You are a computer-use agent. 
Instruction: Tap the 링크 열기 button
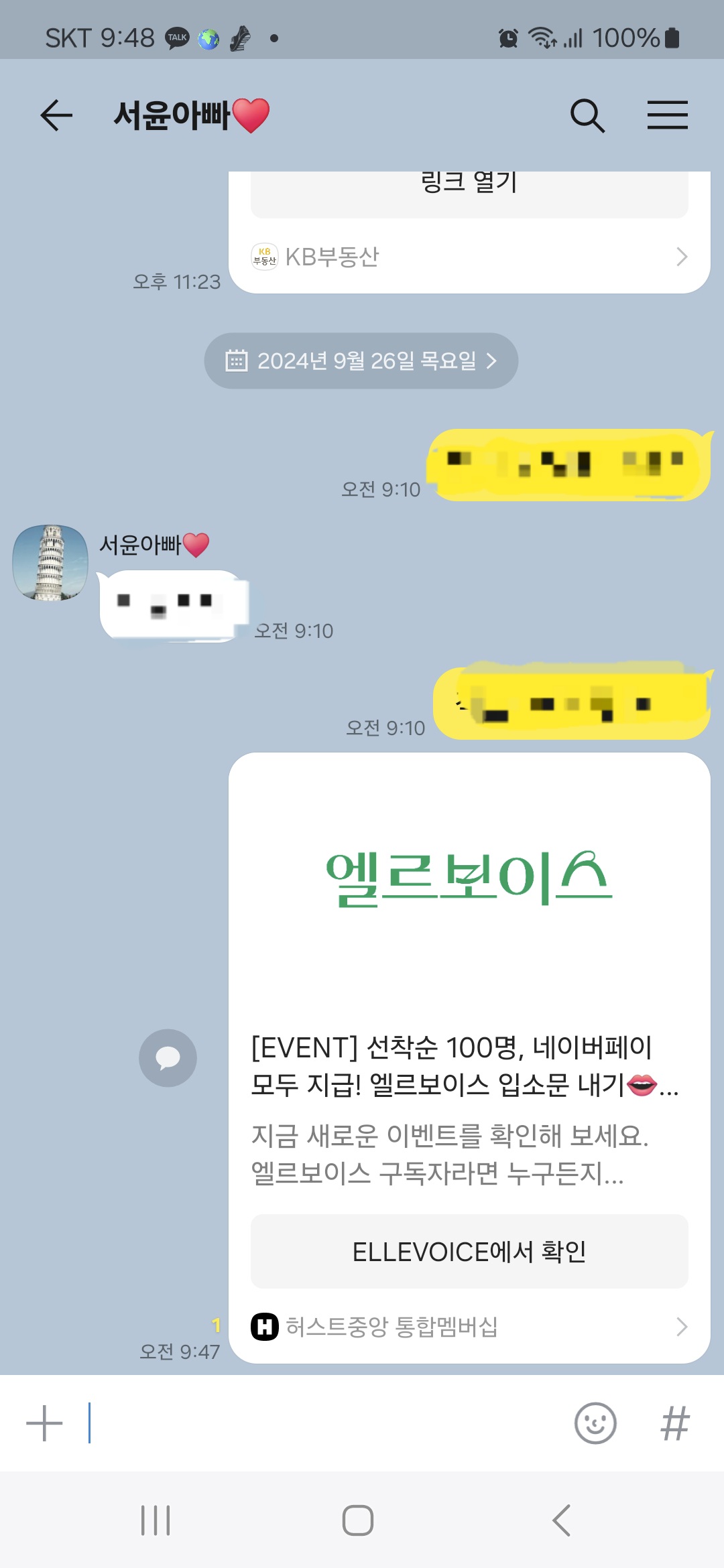[469, 191]
